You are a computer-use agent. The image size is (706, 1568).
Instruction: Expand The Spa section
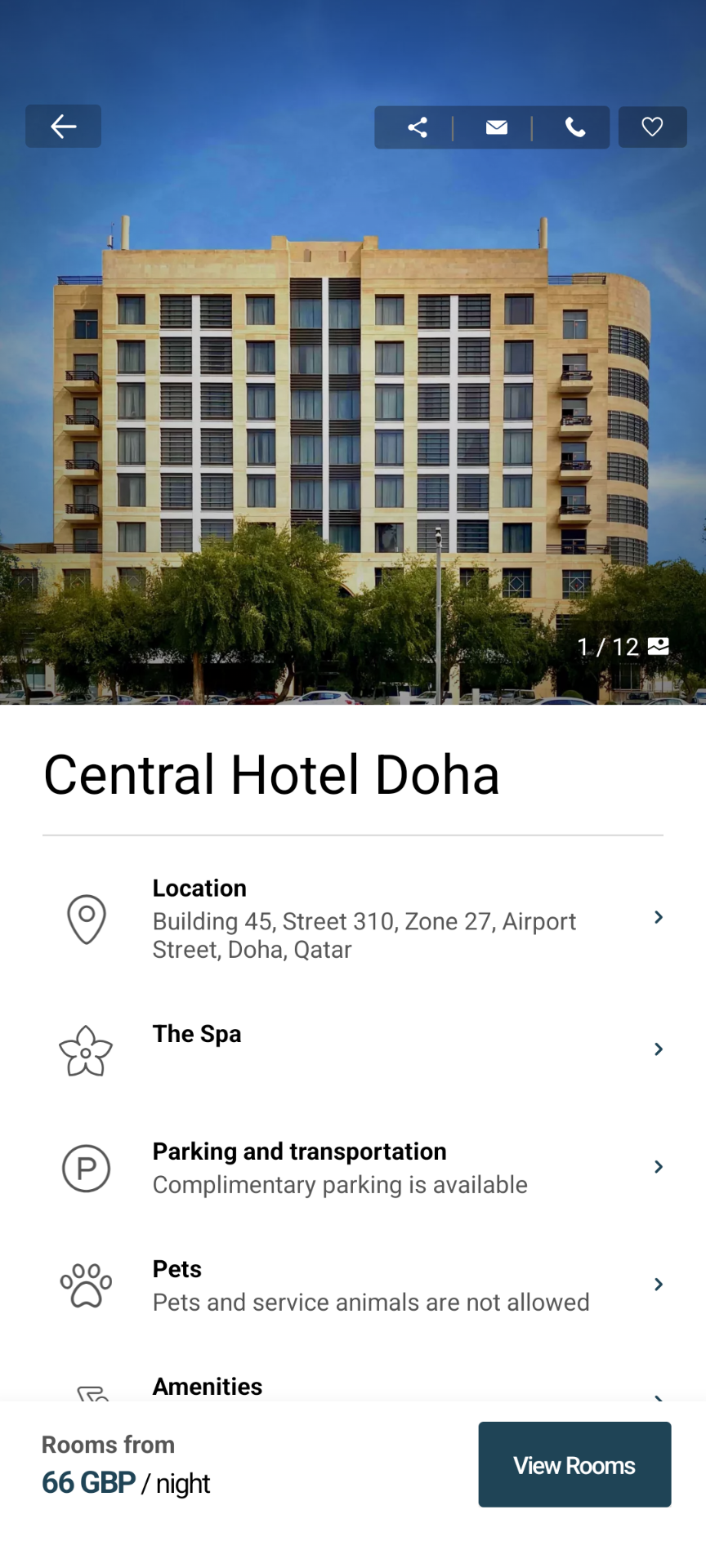tap(659, 1049)
